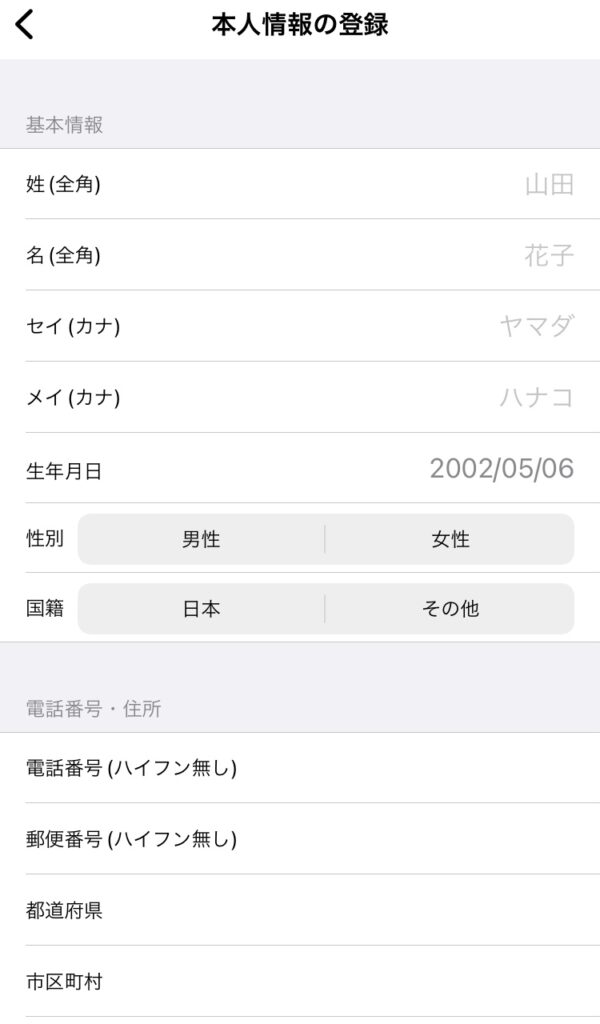Tap the 姓 (全角) field showing 山田
This screenshot has height=1024, width=600.
click(300, 184)
